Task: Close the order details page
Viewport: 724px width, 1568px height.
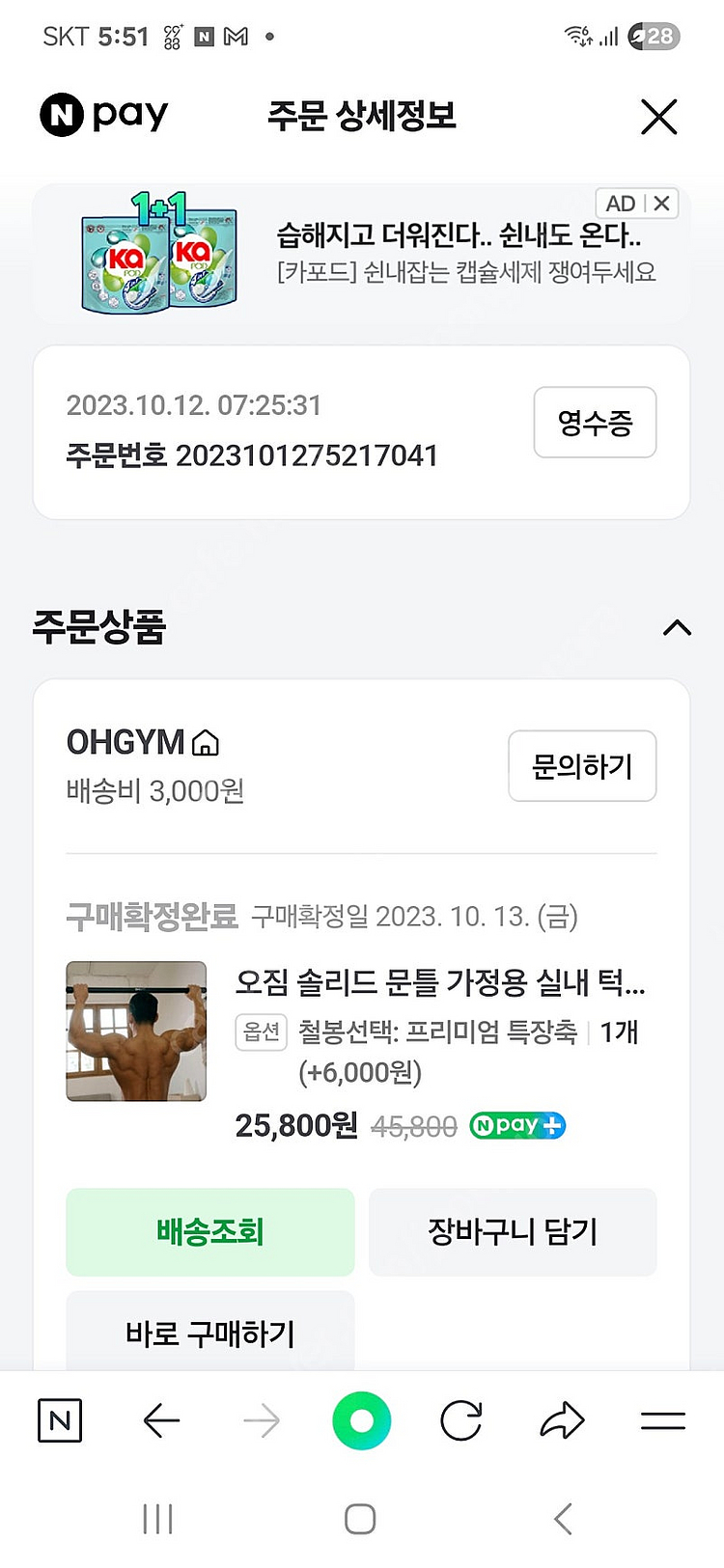Action: 658,118
